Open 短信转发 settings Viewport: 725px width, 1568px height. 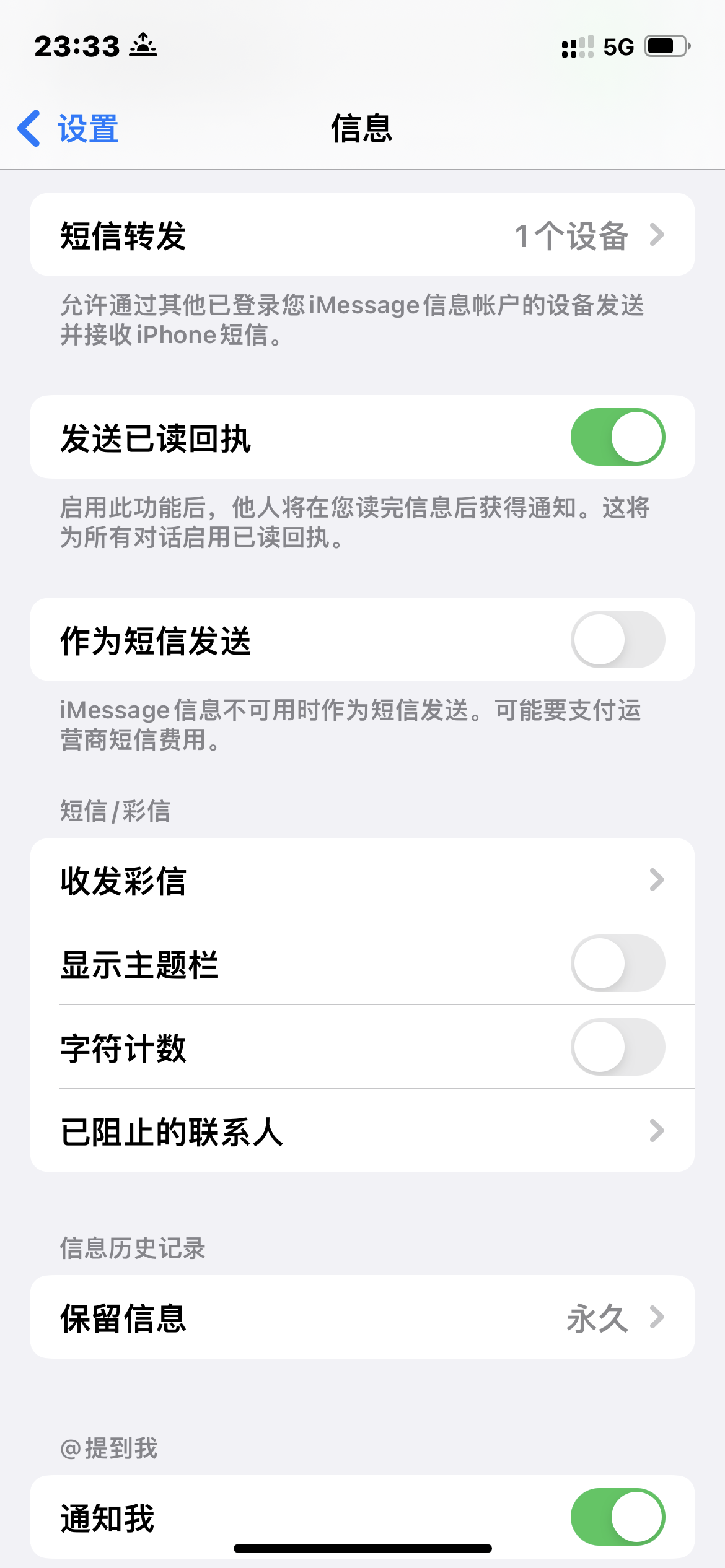(362, 235)
